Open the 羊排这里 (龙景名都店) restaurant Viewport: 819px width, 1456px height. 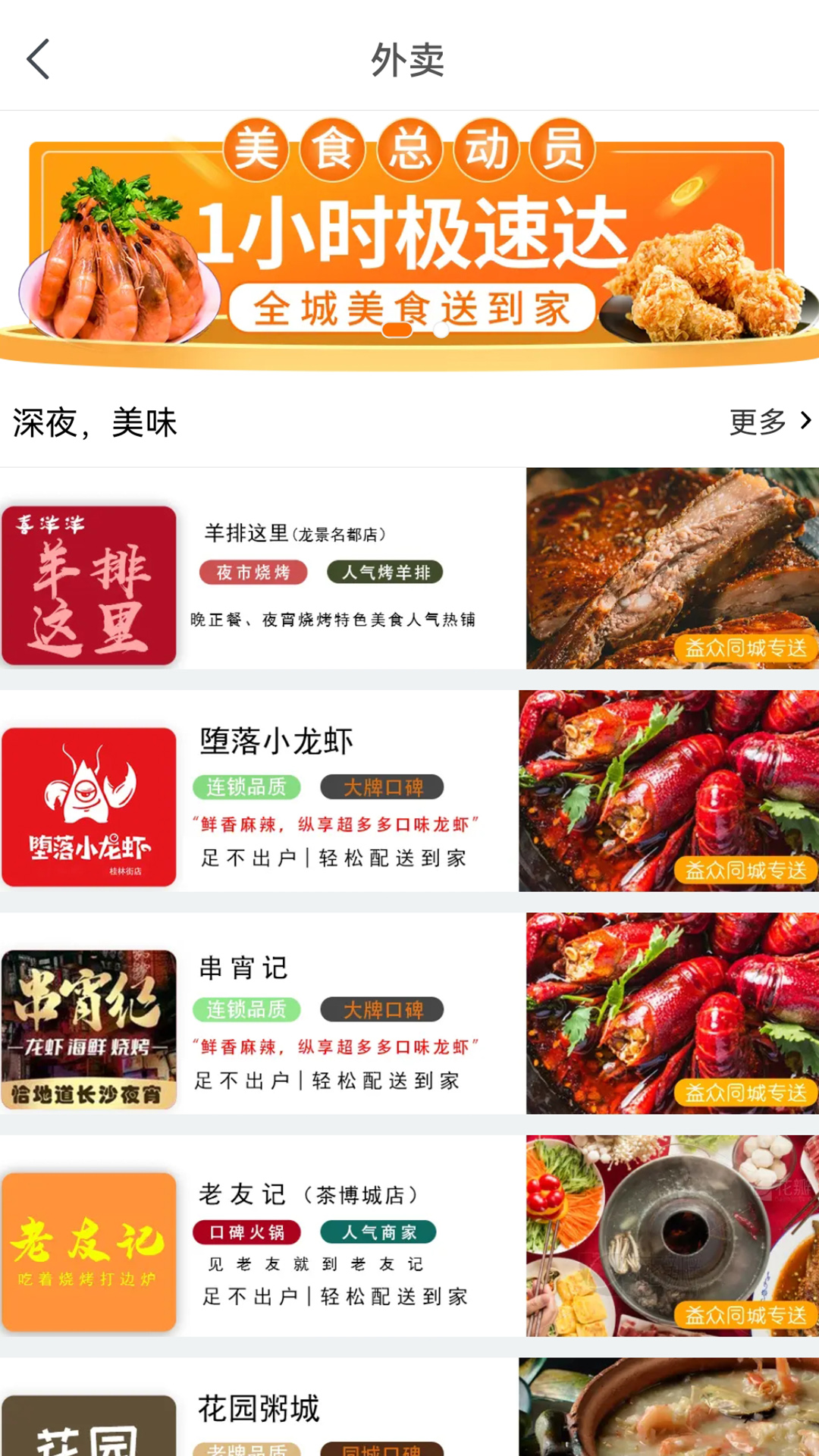(x=334, y=569)
